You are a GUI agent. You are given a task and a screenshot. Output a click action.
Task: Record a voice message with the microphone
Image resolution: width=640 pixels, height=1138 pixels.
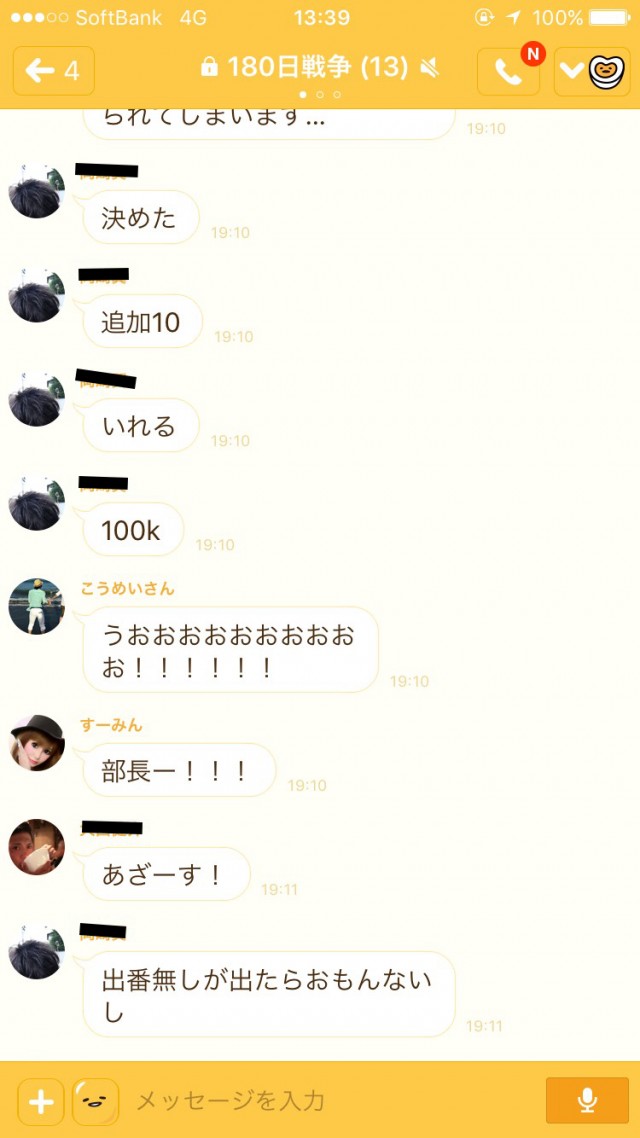point(587,1100)
